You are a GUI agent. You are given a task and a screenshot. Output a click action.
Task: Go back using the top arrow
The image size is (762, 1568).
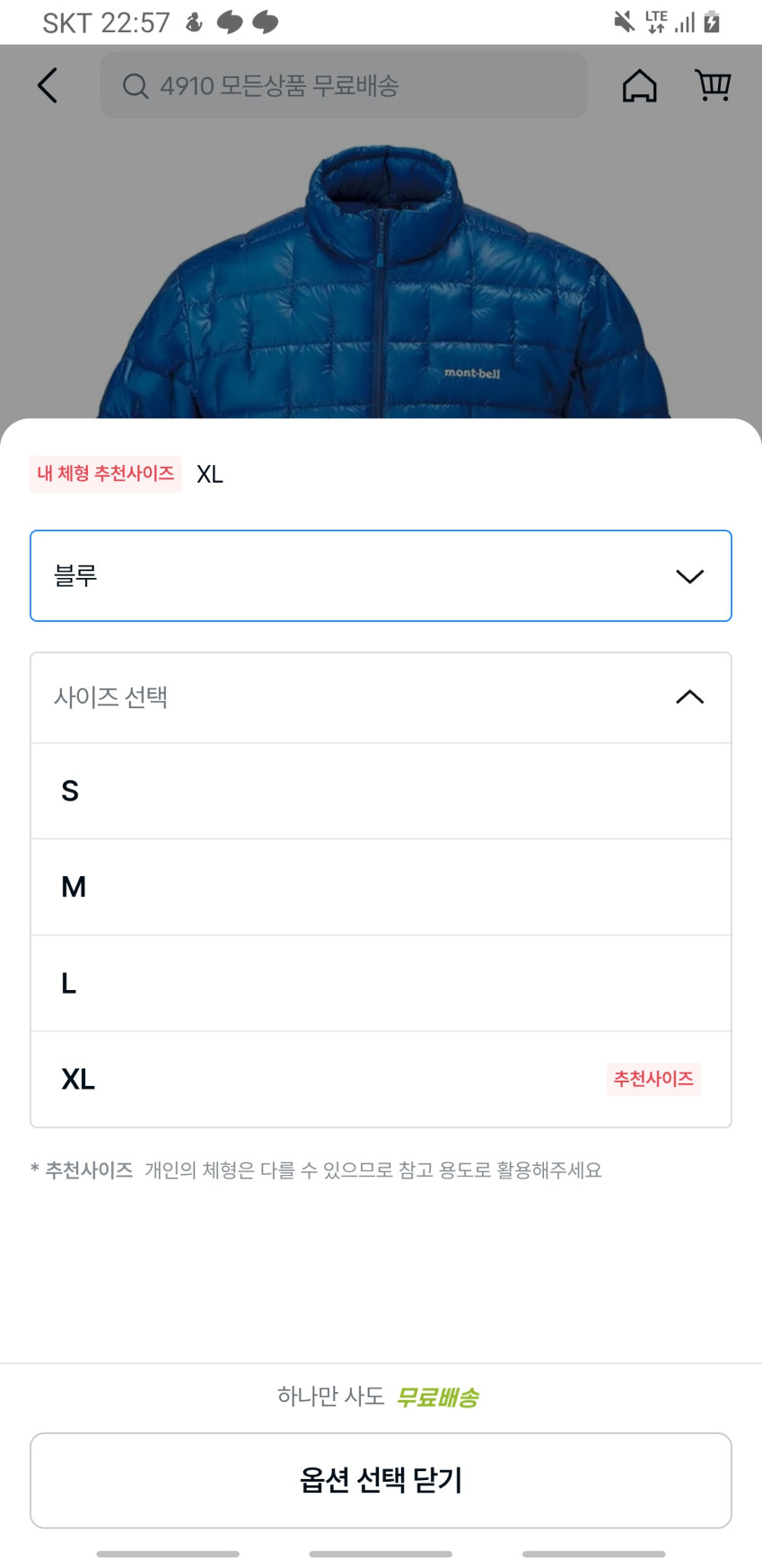click(48, 85)
